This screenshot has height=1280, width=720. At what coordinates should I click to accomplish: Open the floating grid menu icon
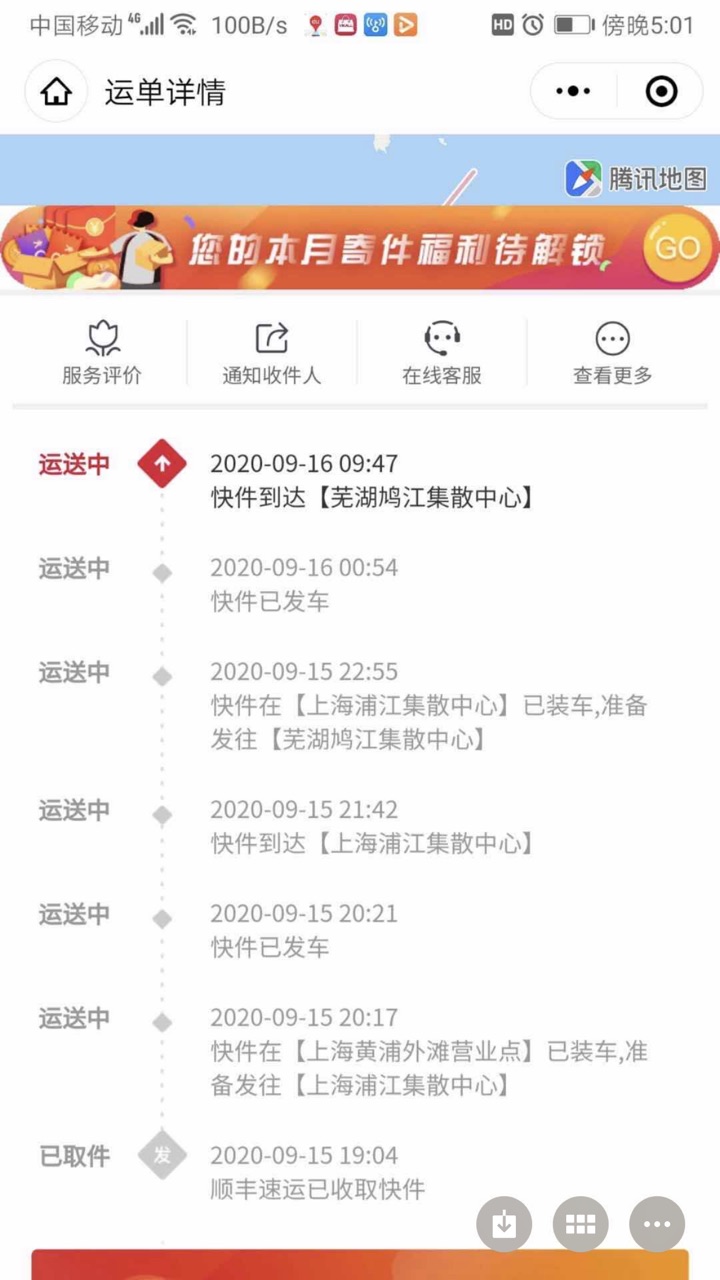(580, 1224)
